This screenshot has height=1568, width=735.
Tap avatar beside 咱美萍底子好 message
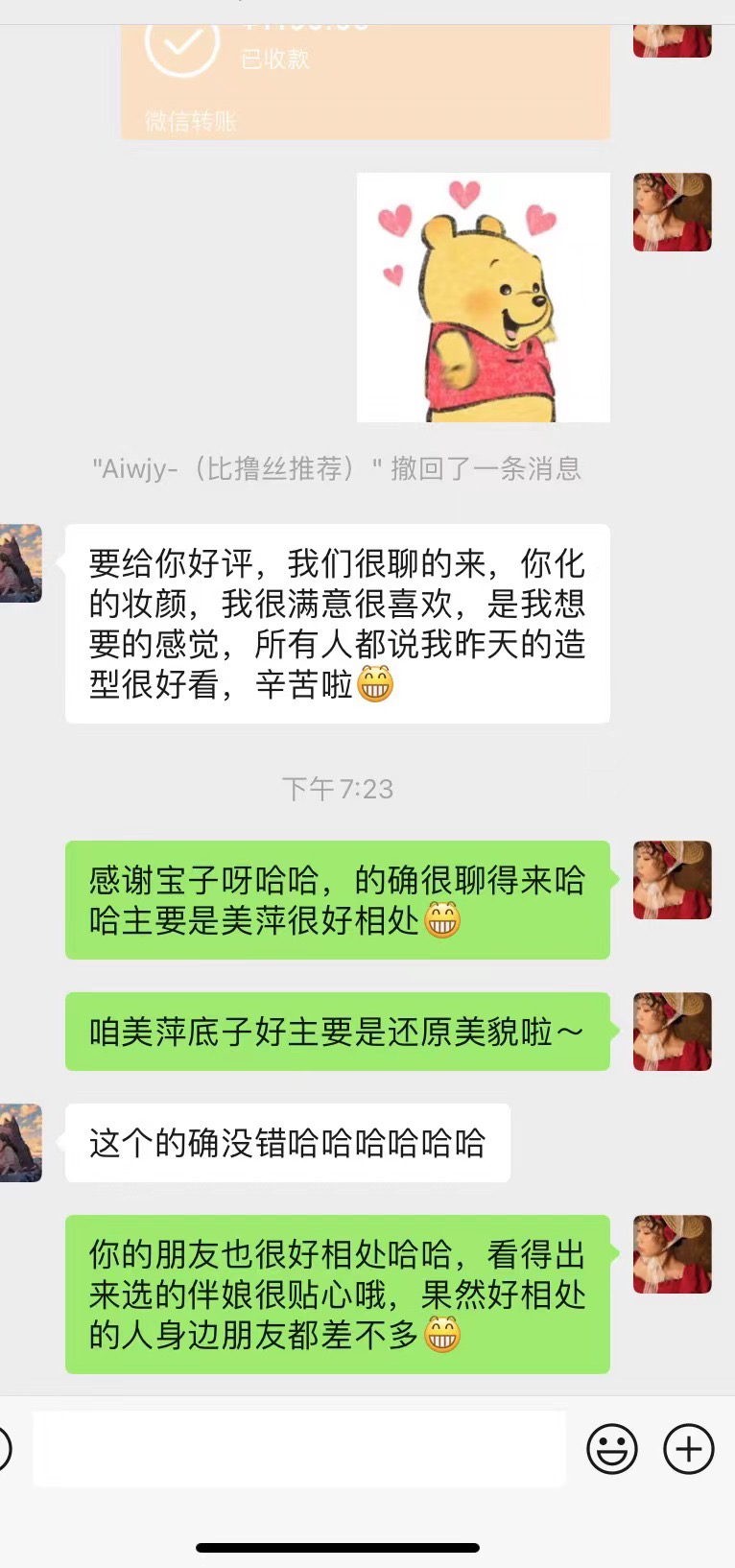672,1032
